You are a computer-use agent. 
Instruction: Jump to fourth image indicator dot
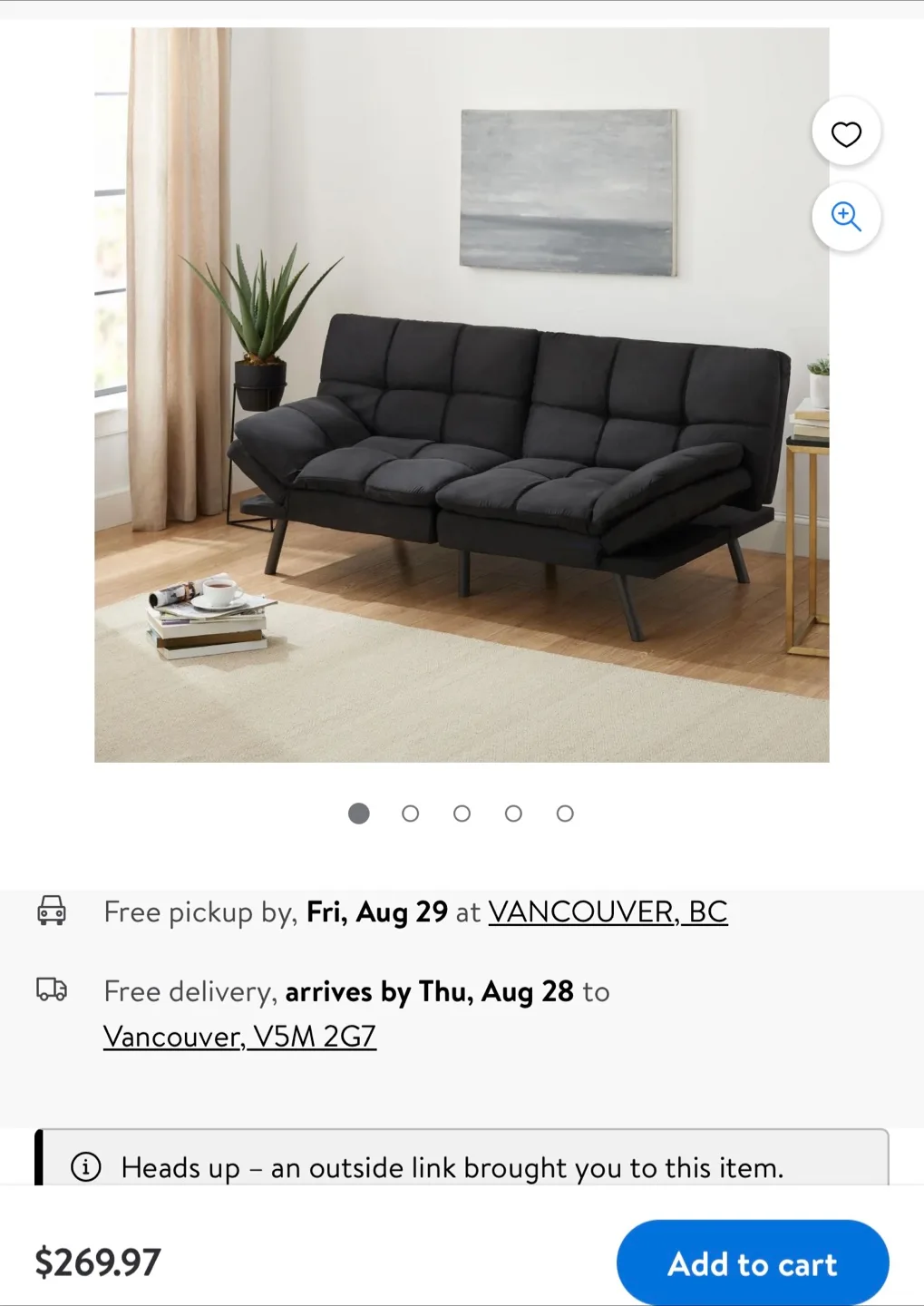coord(513,814)
